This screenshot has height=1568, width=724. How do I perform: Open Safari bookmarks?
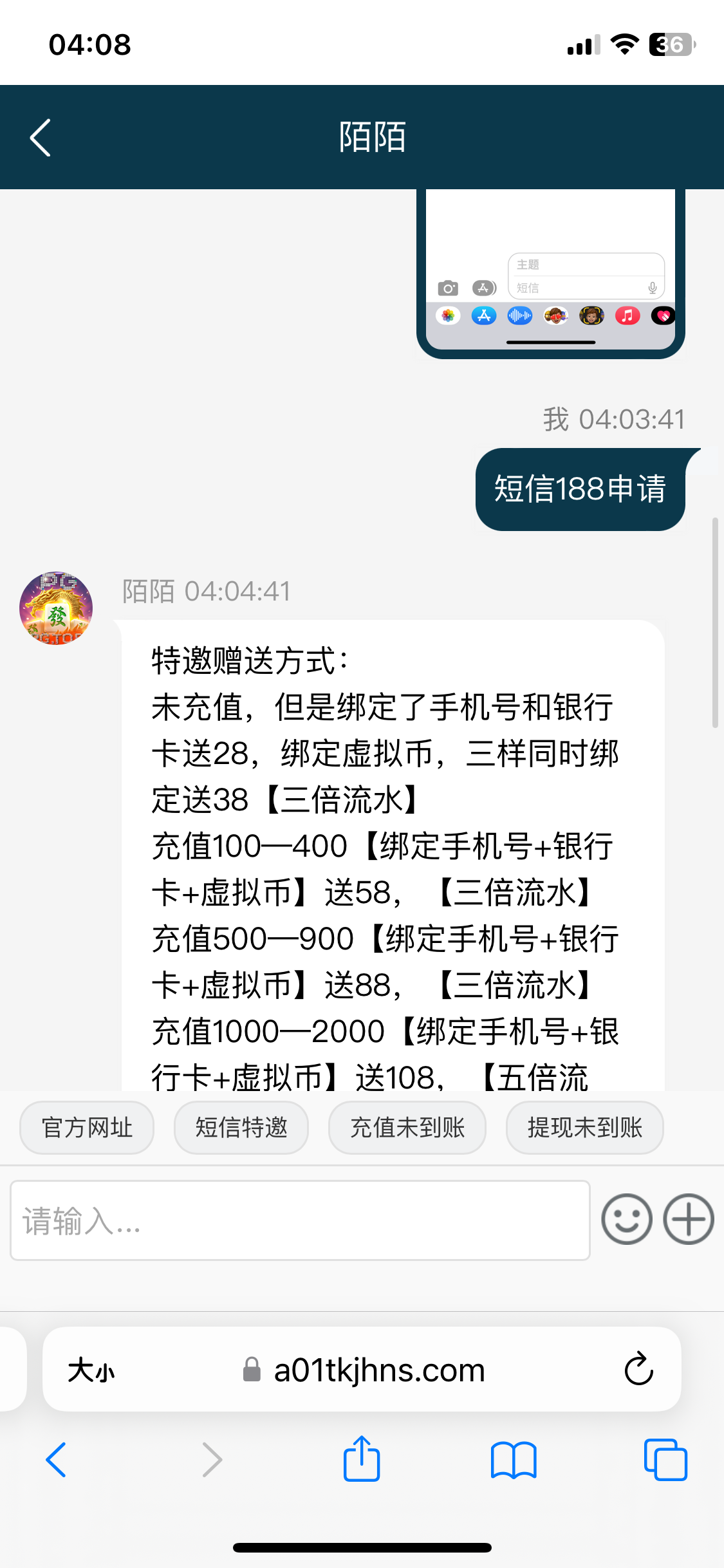[514, 1459]
